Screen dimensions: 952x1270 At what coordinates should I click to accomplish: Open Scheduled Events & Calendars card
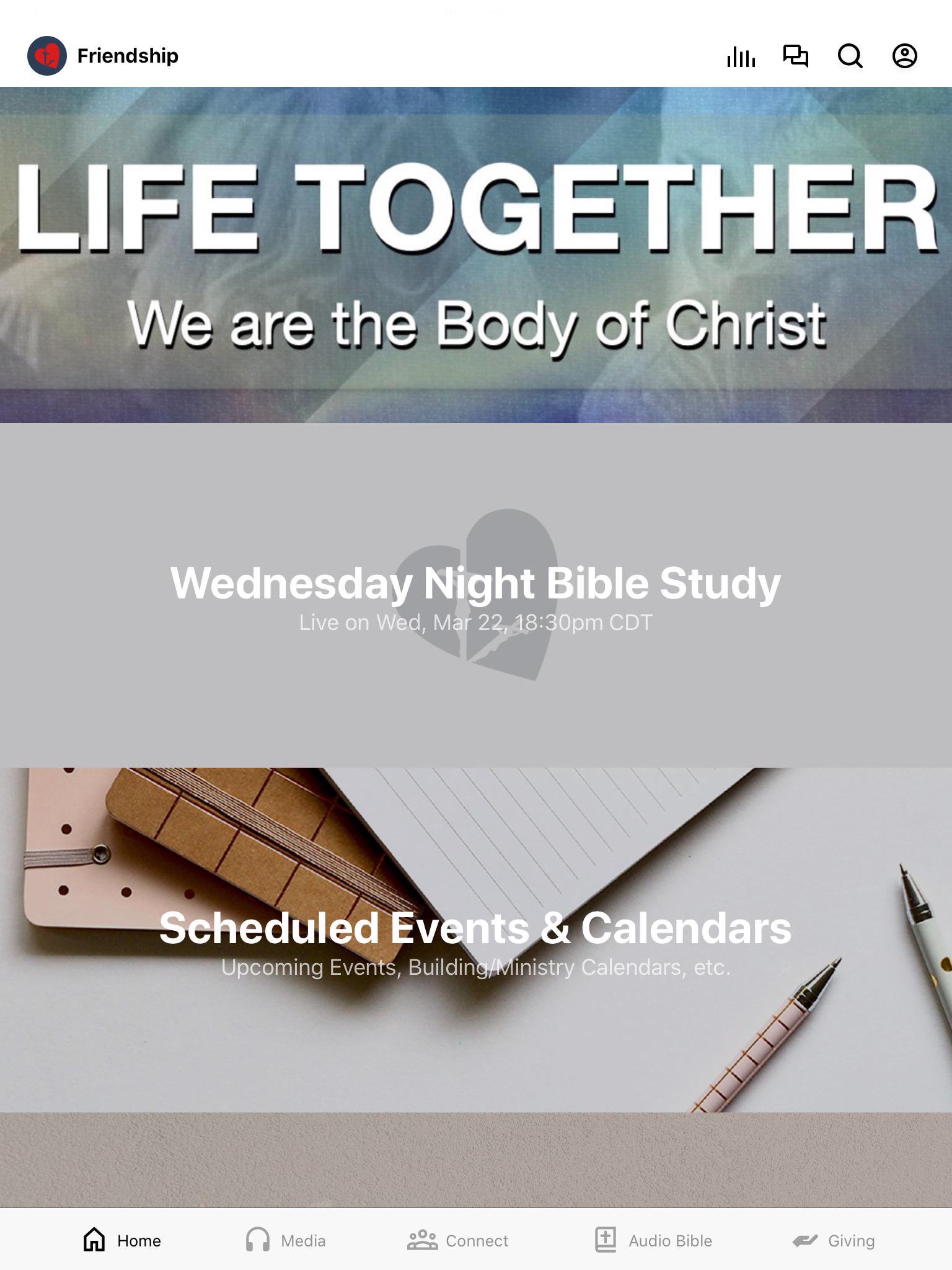476,939
